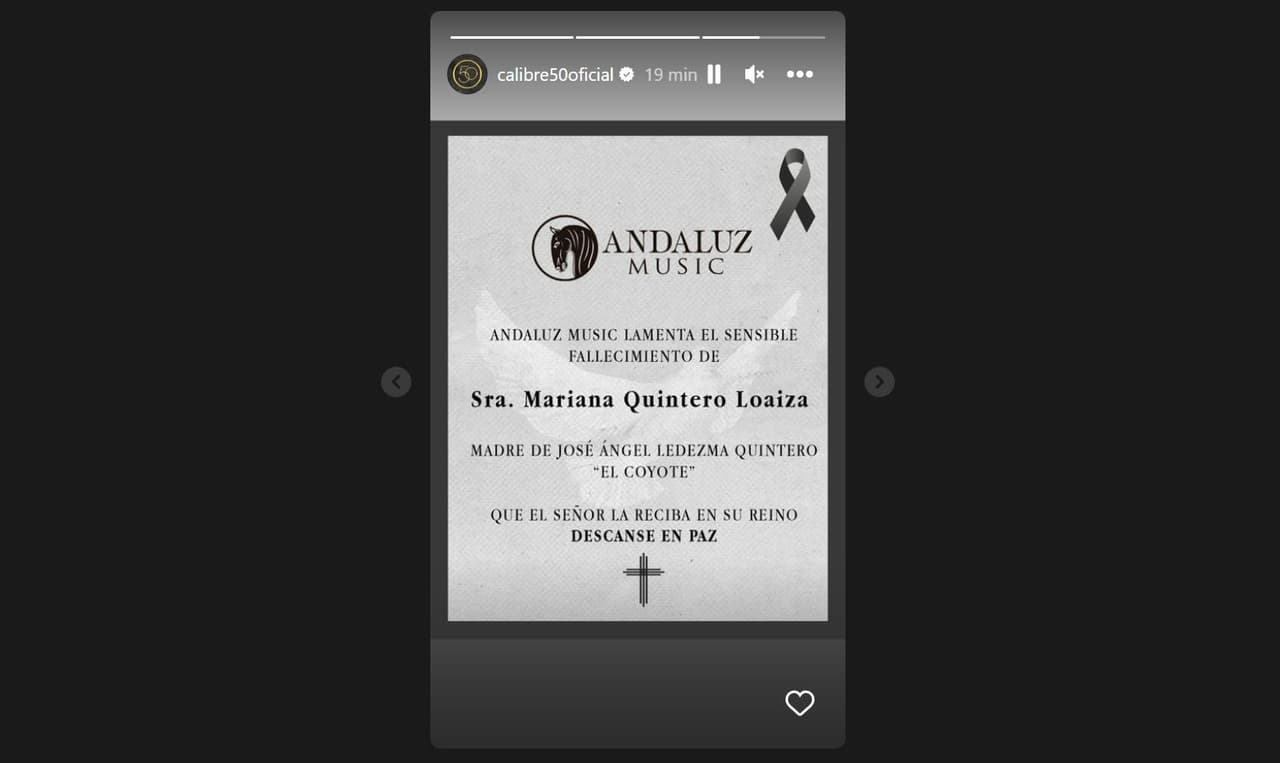Pause the story playback
The height and width of the screenshot is (763, 1280).
tap(714, 74)
